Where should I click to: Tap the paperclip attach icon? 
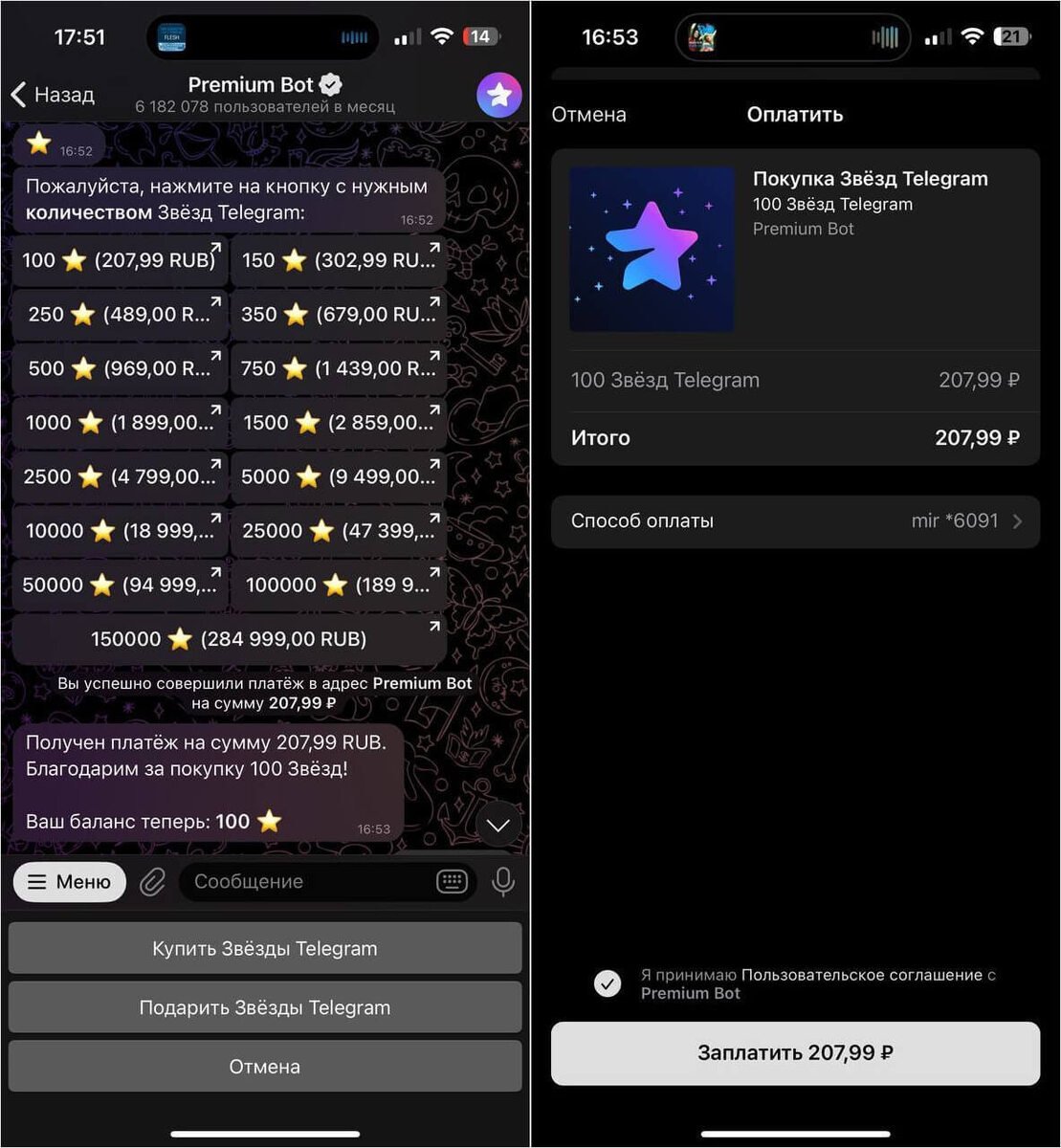click(x=152, y=882)
